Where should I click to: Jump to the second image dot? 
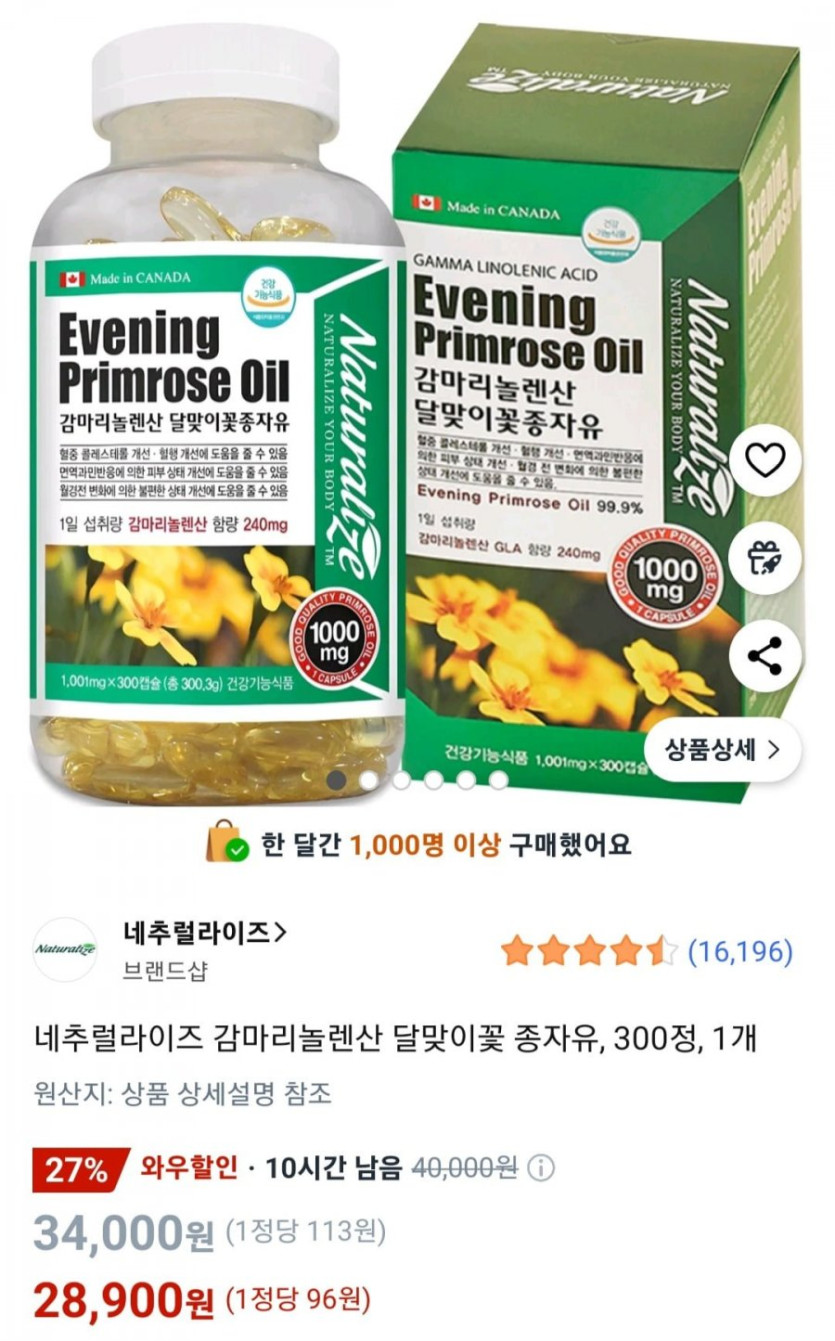369,780
